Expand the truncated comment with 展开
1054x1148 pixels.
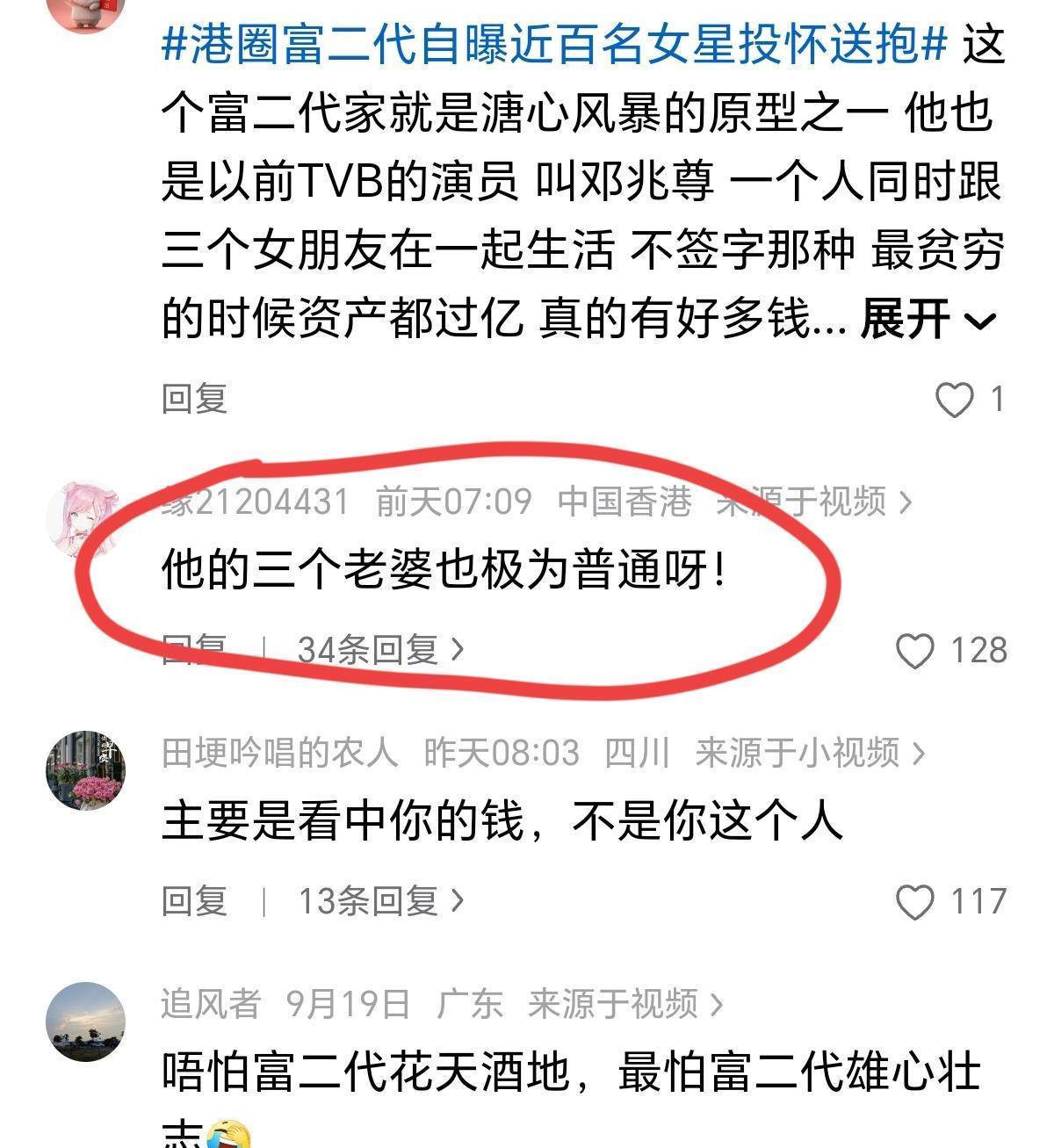[x=928, y=319]
